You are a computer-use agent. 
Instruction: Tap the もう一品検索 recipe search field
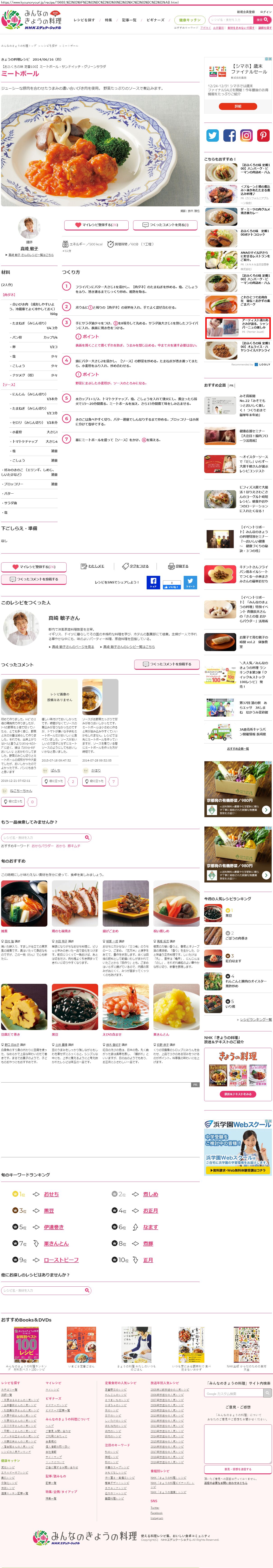pyautogui.click(x=43, y=838)
